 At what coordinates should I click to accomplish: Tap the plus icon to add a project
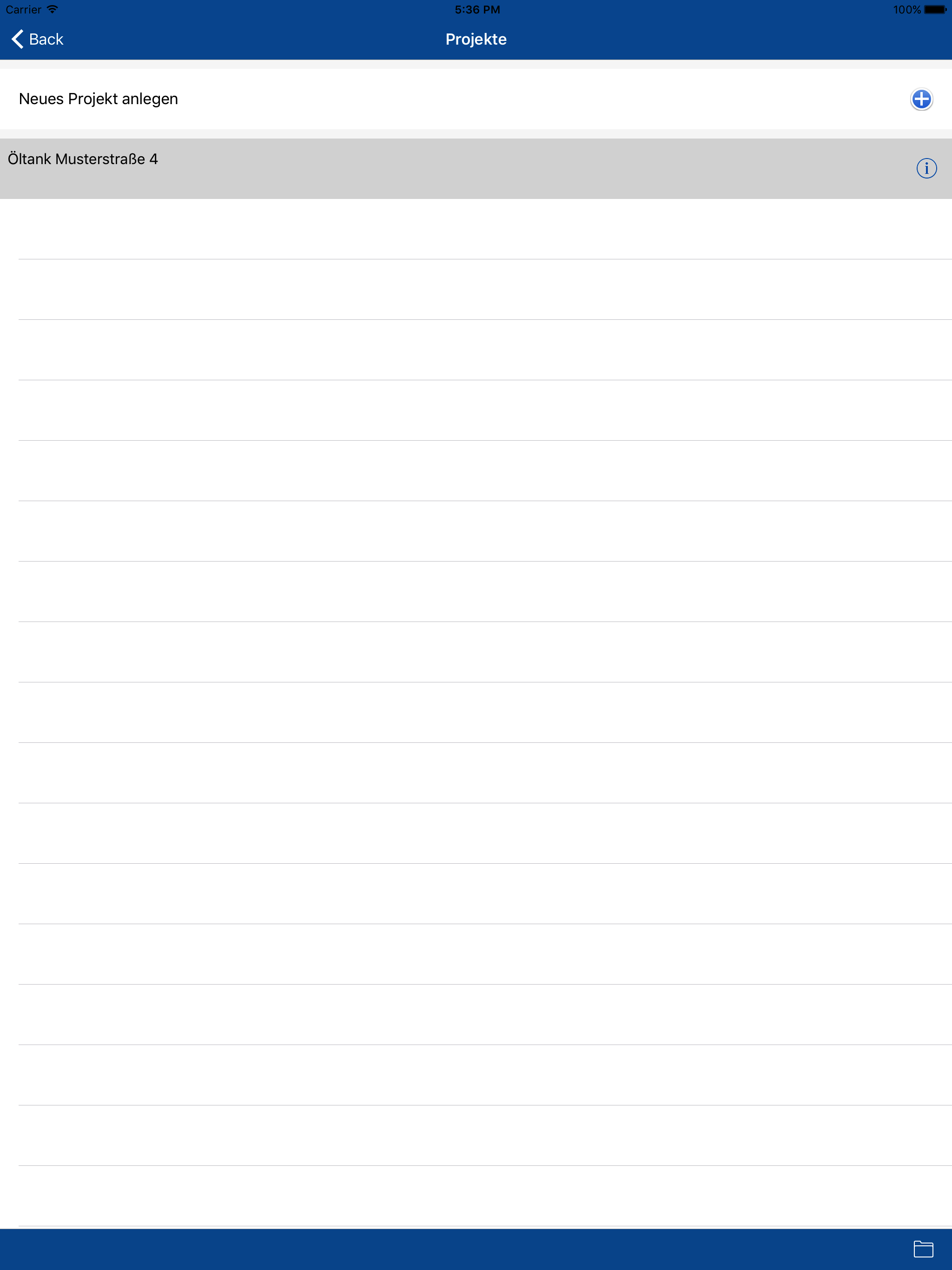pos(922,99)
